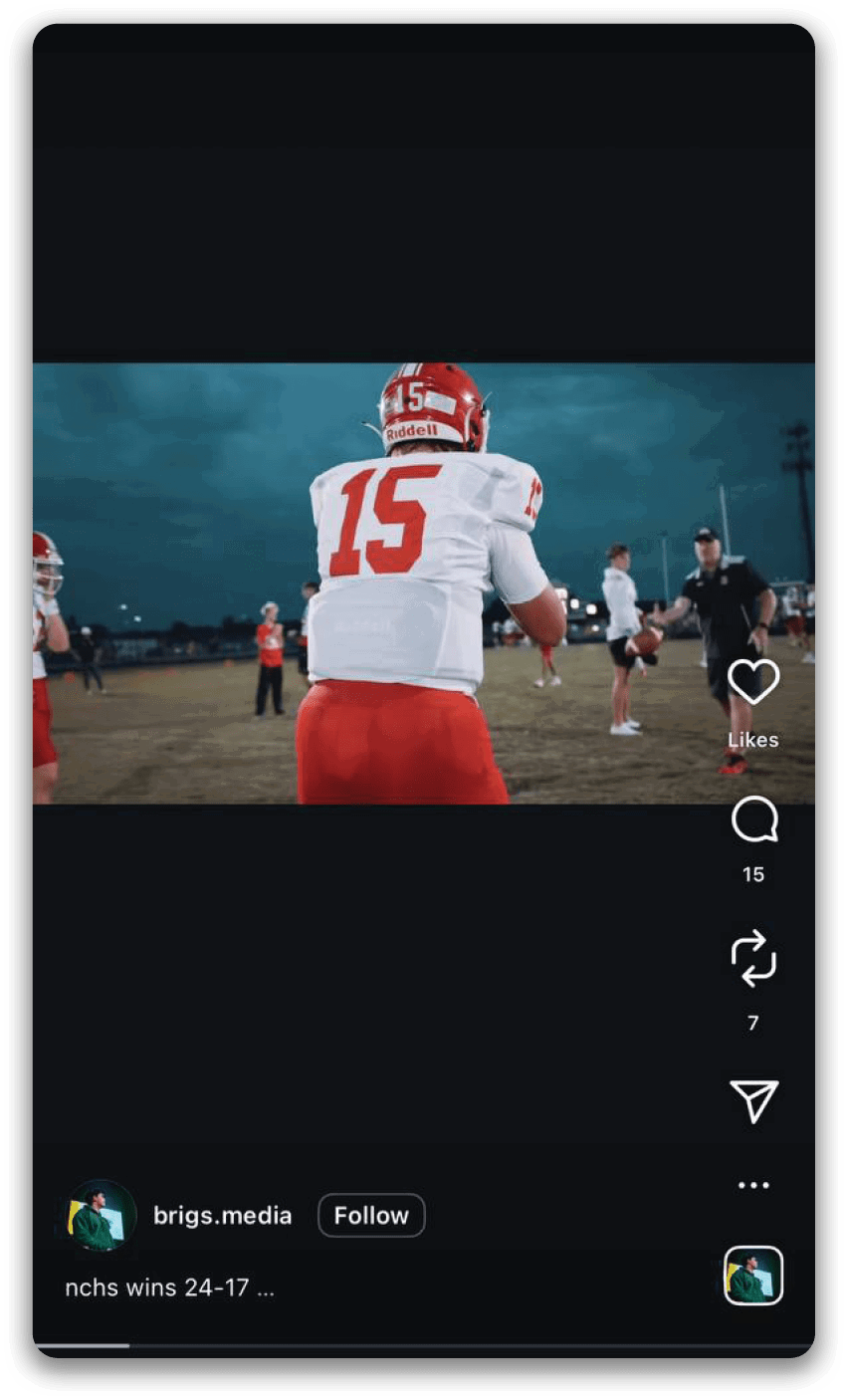Repost this reel
Screen dimensions: 848x1400
pos(752,958)
